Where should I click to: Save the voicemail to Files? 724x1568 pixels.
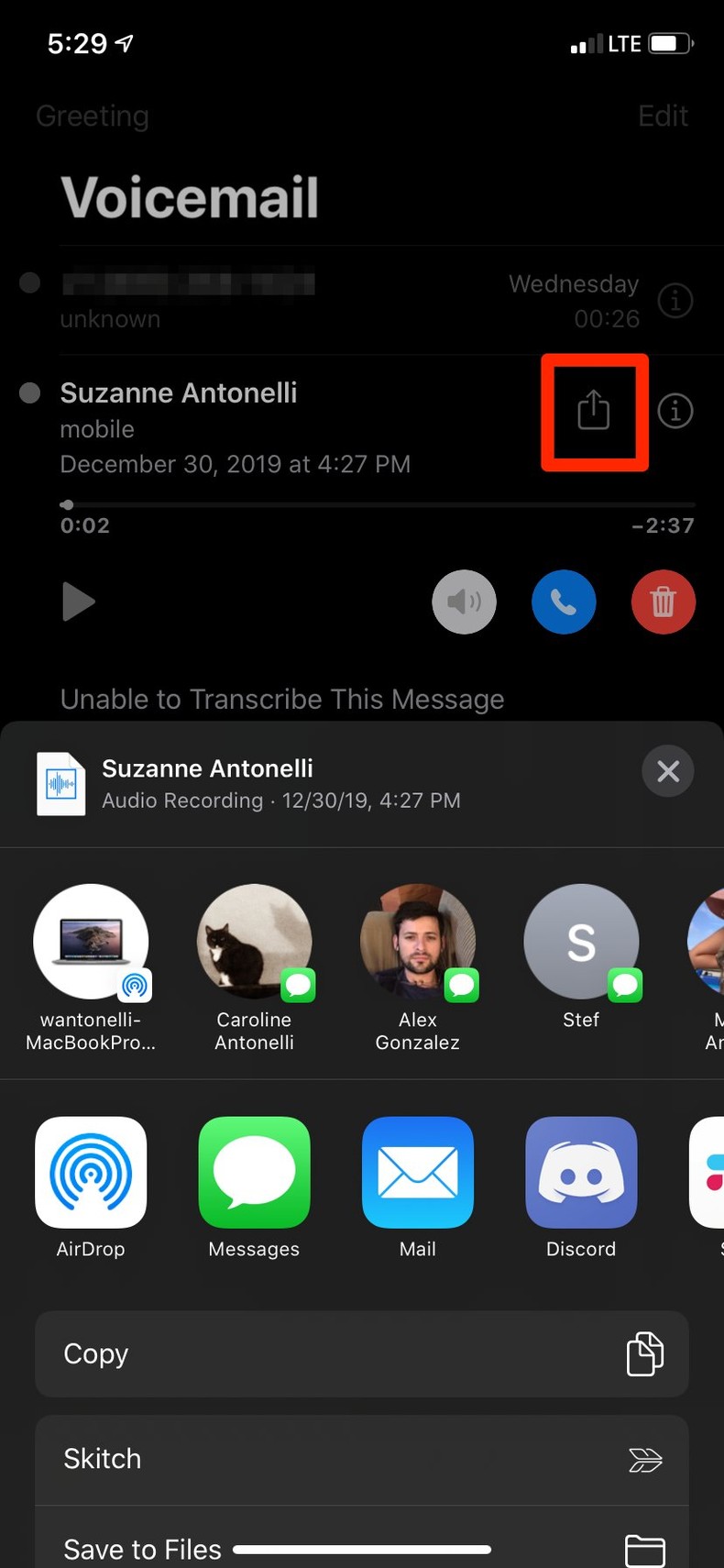361,1548
